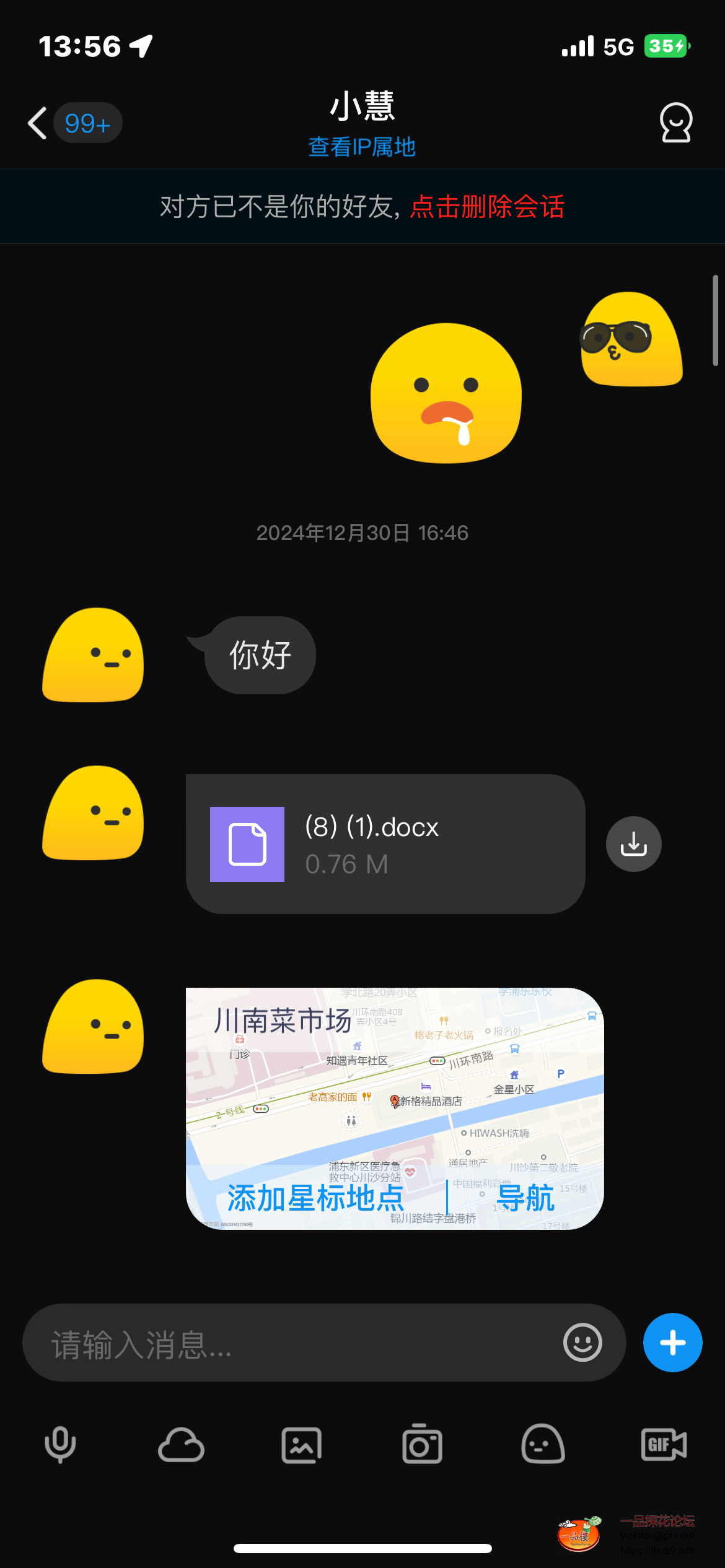Tap the microphone icon for voice input
The height and width of the screenshot is (1568, 725).
[x=60, y=1445]
